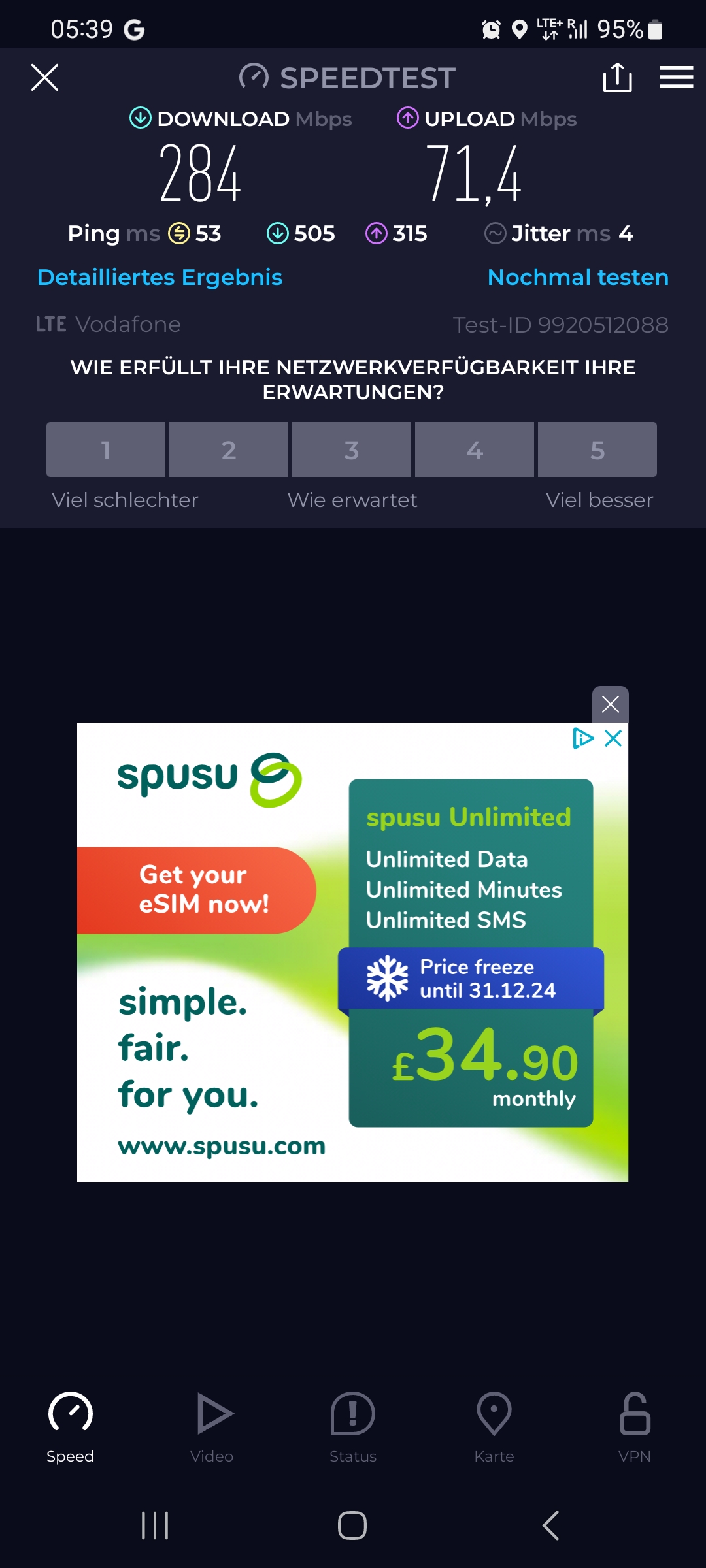
Task: Open the AdChoices info icon
Action: coord(582,739)
